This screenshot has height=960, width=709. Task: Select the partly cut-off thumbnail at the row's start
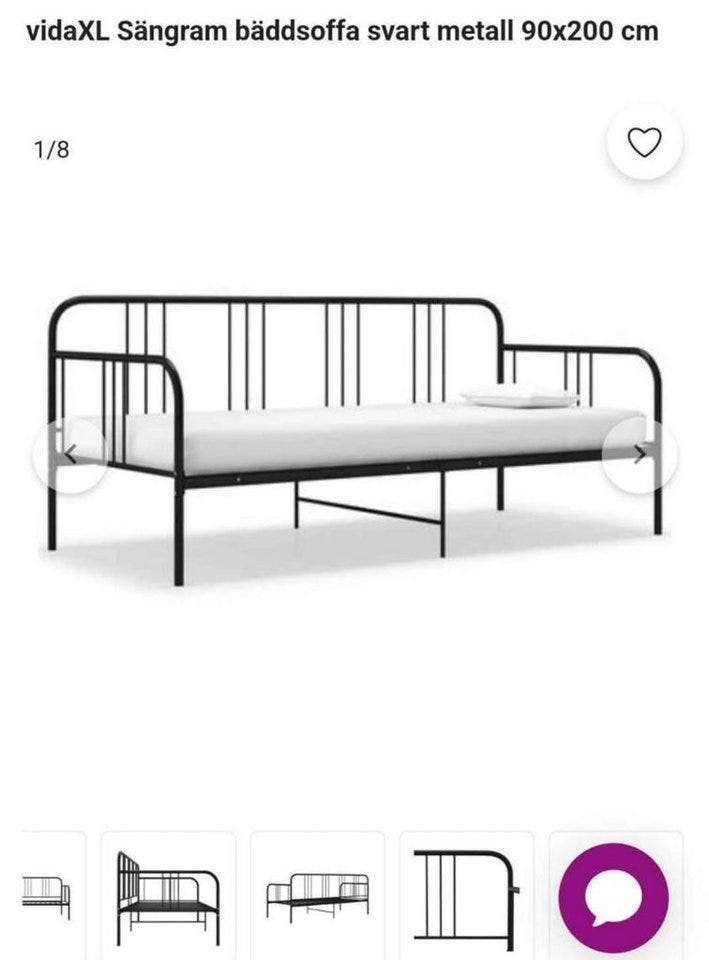coord(47,893)
